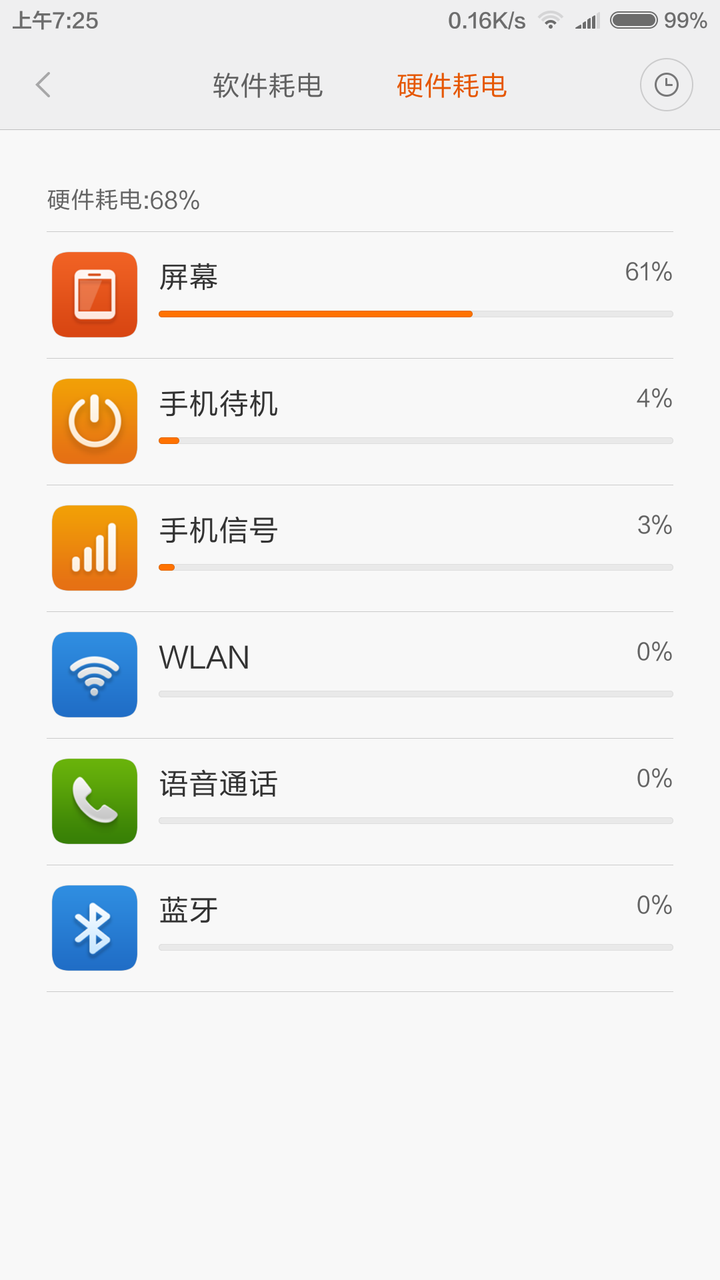Select the 硬件耗电 tab

coord(452,86)
